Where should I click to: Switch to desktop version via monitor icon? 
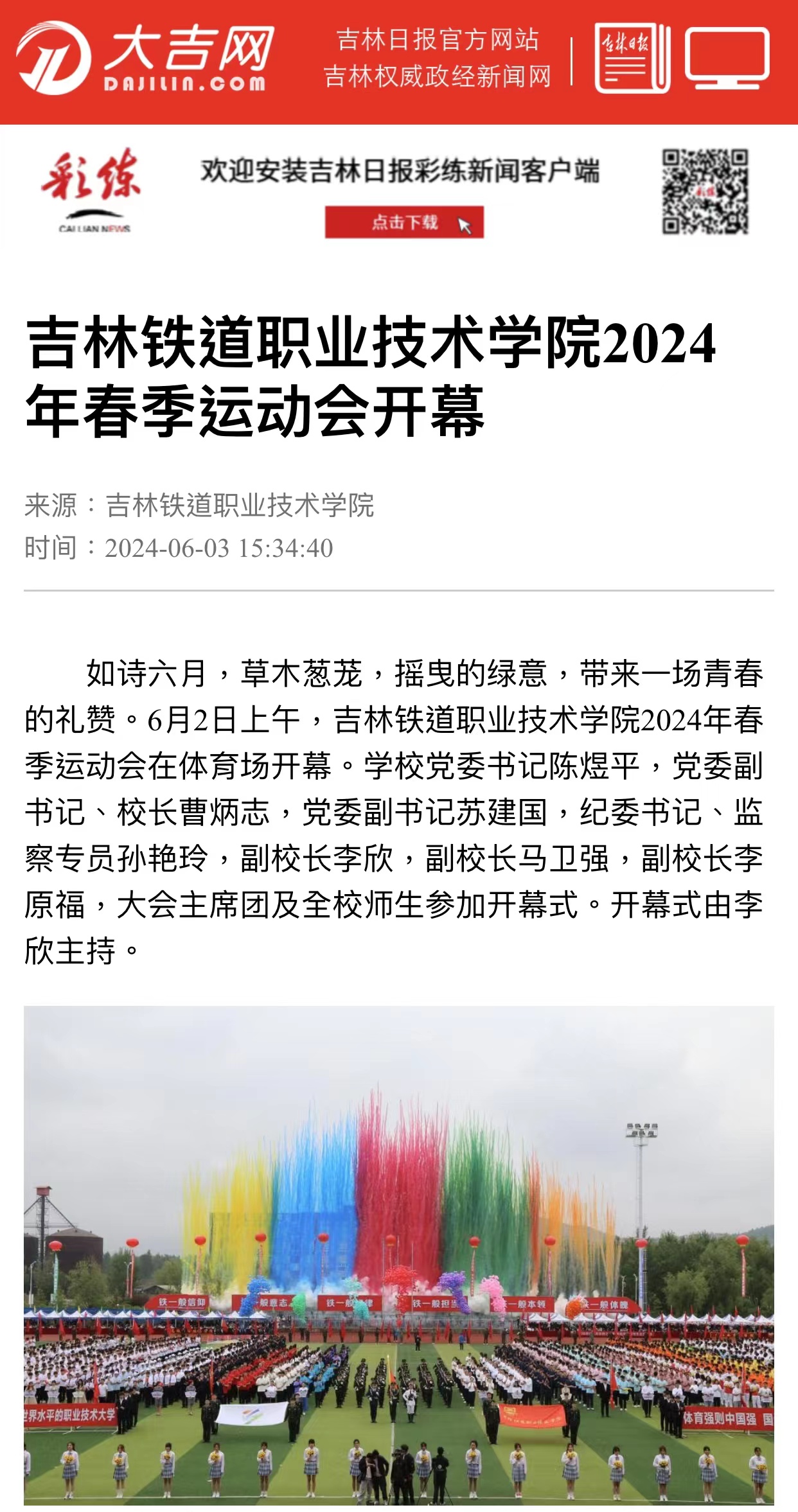tap(727, 58)
